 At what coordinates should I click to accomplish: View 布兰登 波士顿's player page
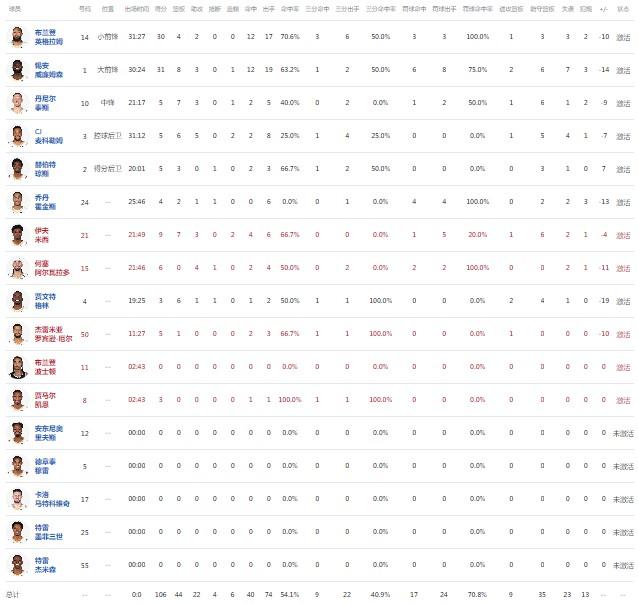(x=45, y=365)
